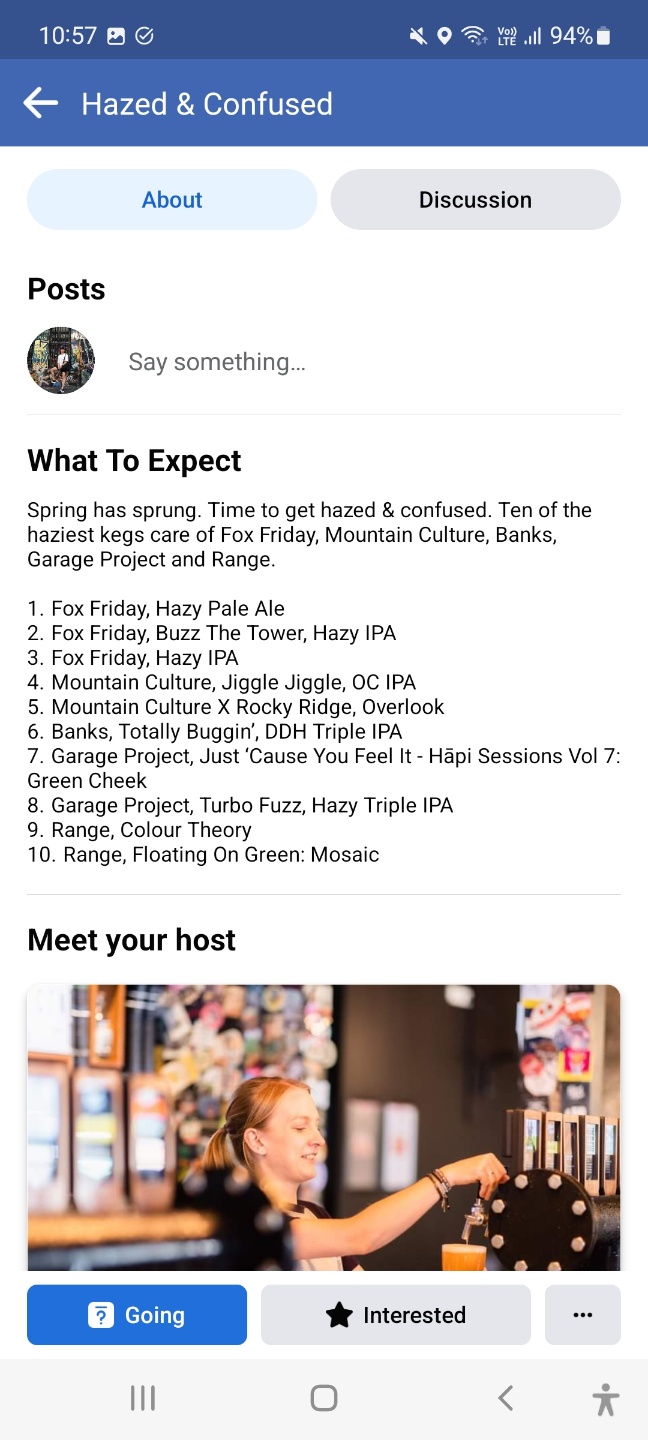Open recent apps from navigation bar
Screen dimensions: 648x1440
click(143, 1398)
